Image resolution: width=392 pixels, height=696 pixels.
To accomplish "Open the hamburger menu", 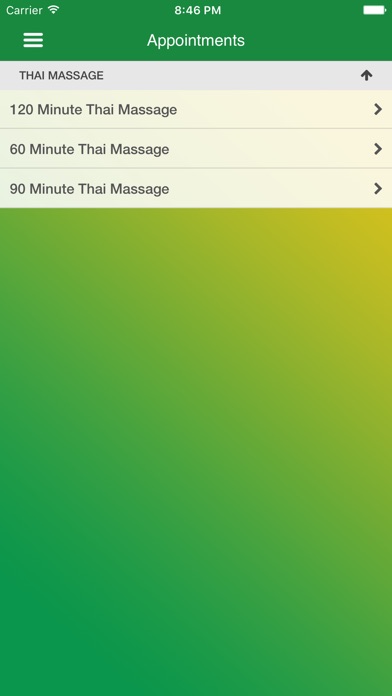I will [33, 40].
